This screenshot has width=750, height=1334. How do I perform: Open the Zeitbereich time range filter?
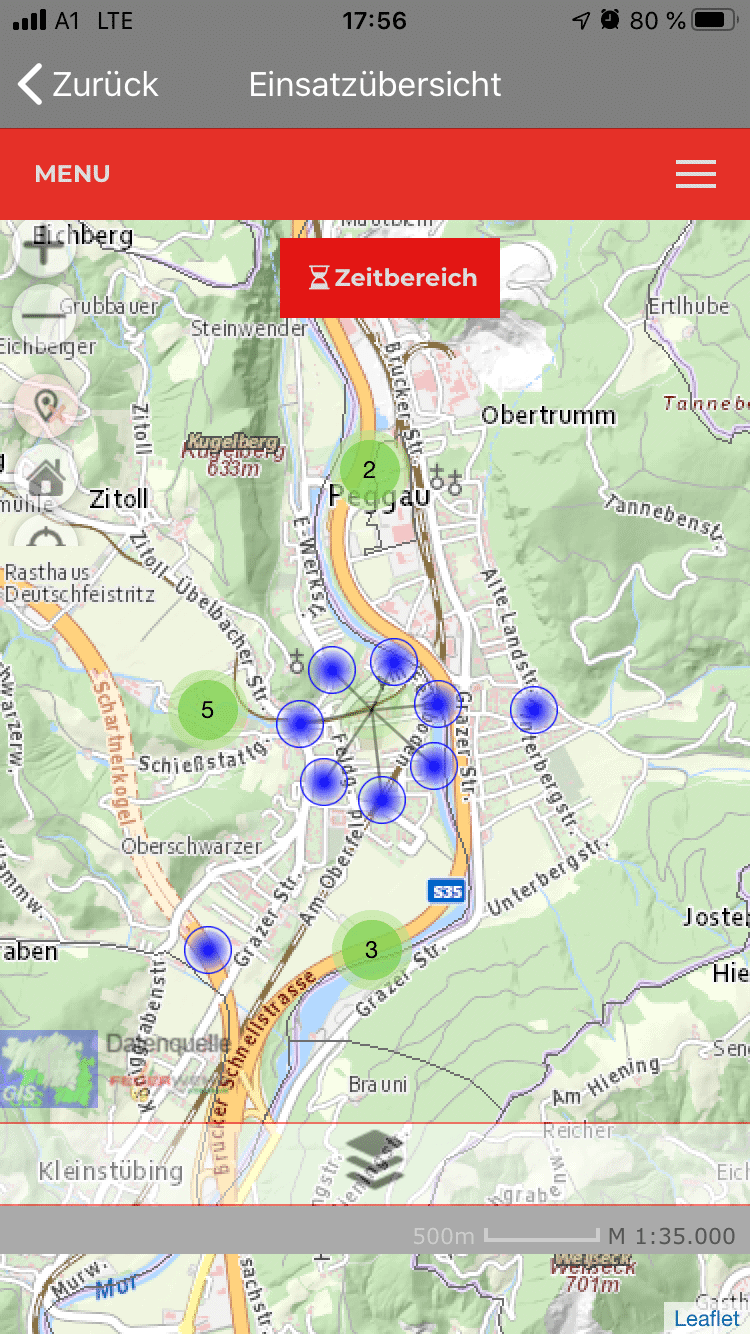point(390,278)
